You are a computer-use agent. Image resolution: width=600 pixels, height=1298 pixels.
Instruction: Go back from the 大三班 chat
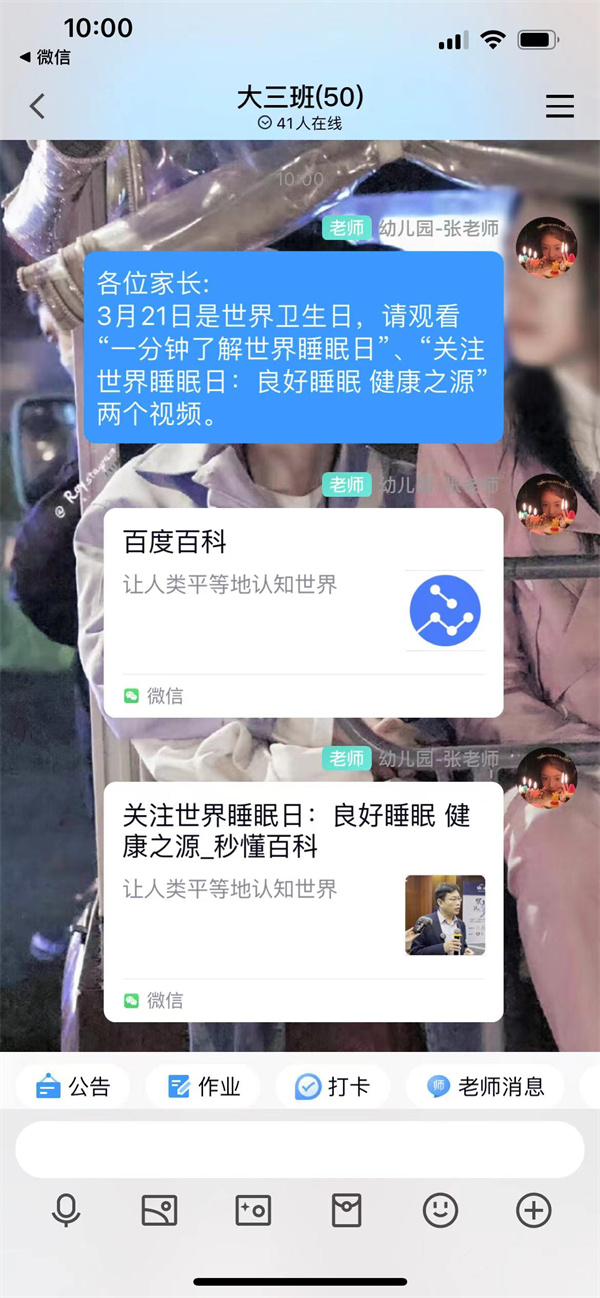coord(38,106)
